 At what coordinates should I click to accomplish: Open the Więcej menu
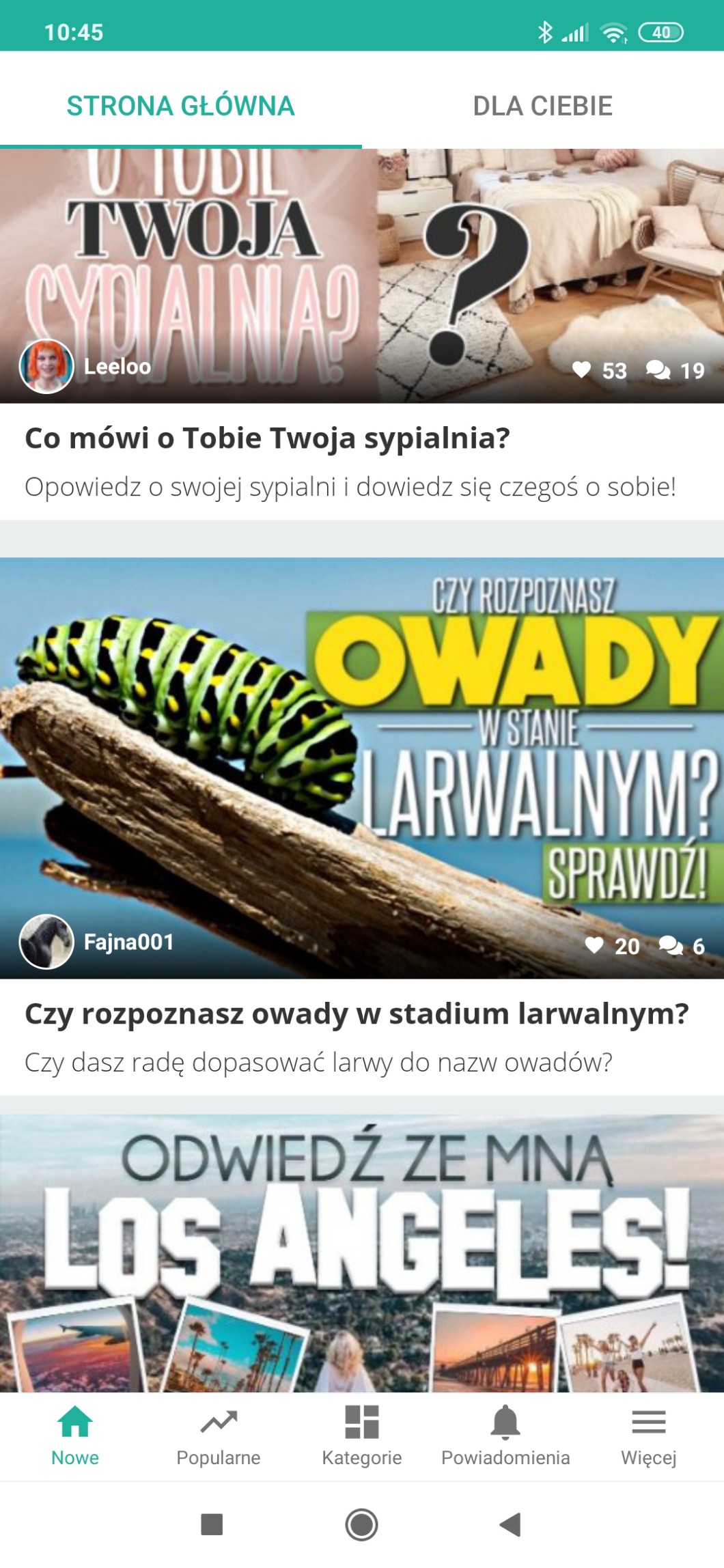click(648, 1436)
